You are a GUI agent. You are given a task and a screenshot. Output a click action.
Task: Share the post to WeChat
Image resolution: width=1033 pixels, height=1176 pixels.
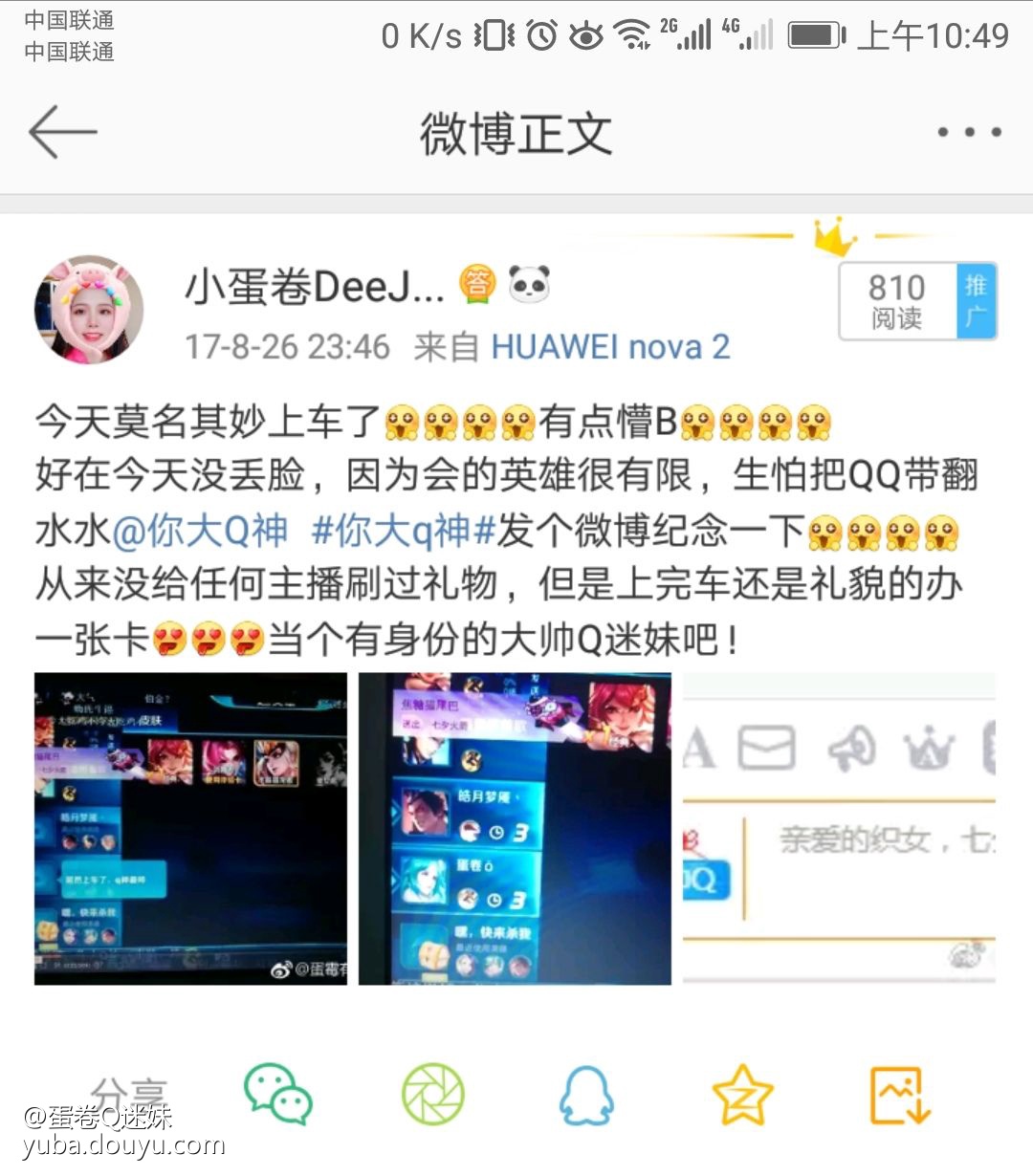tap(278, 1095)
